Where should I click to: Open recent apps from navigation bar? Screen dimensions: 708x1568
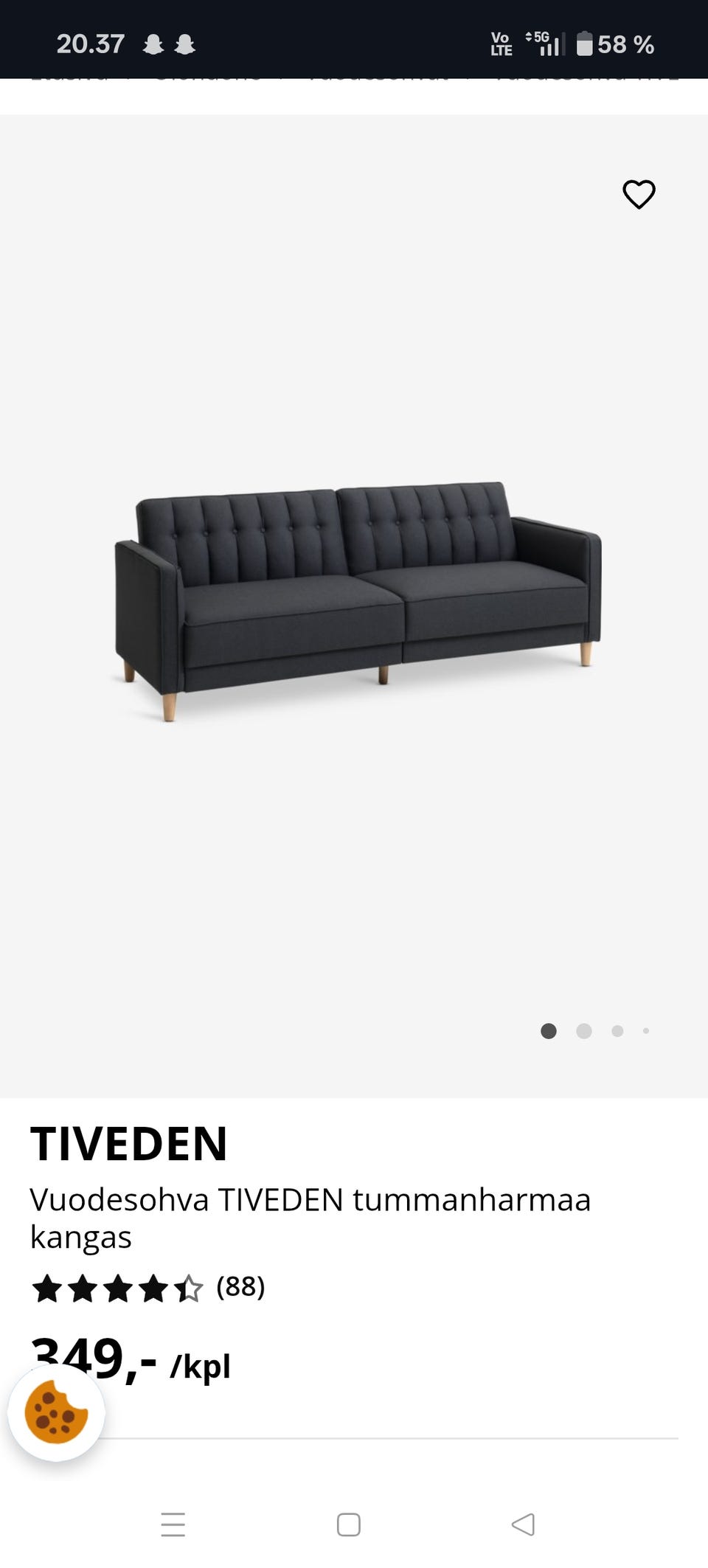coord(173,1524)
